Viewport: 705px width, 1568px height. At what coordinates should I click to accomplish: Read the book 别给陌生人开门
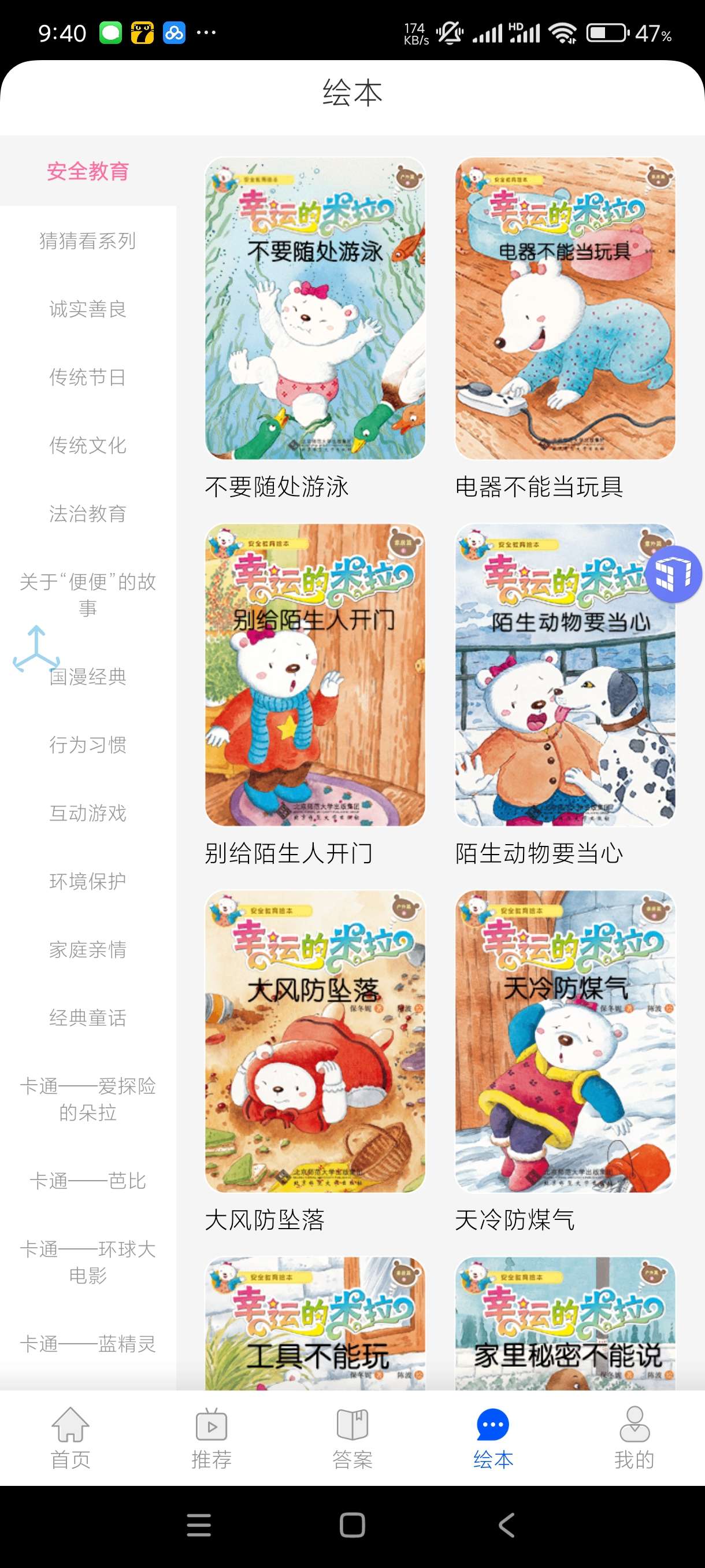(315, 675)
